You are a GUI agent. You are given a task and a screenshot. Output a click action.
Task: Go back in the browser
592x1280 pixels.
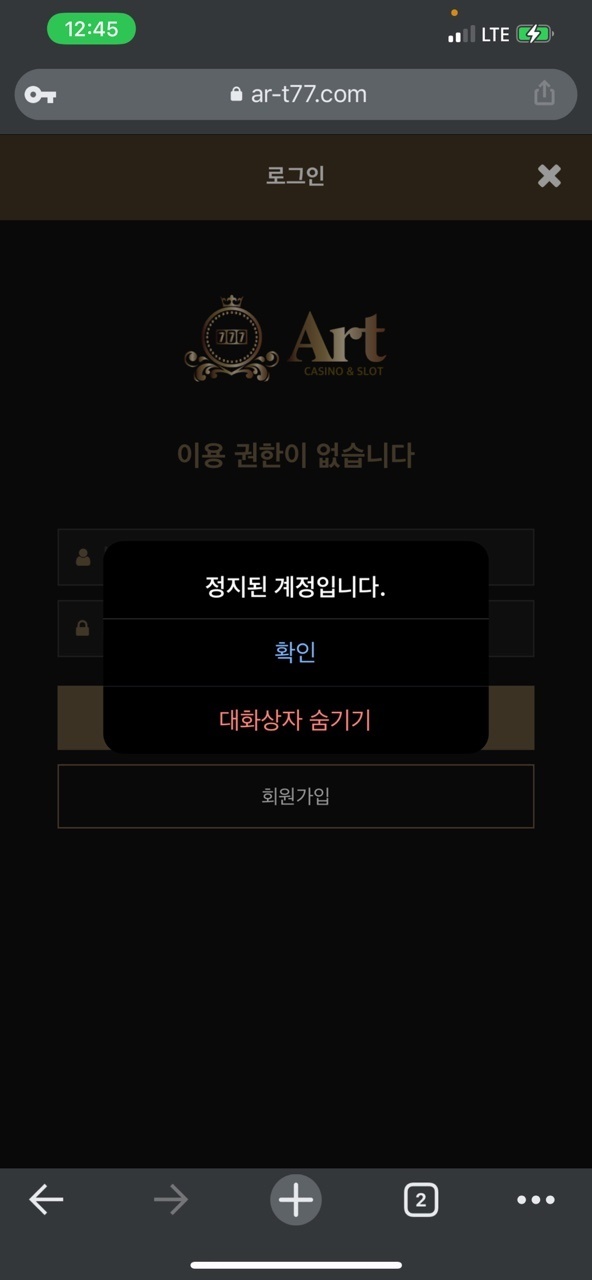(x=46, y=1199)
